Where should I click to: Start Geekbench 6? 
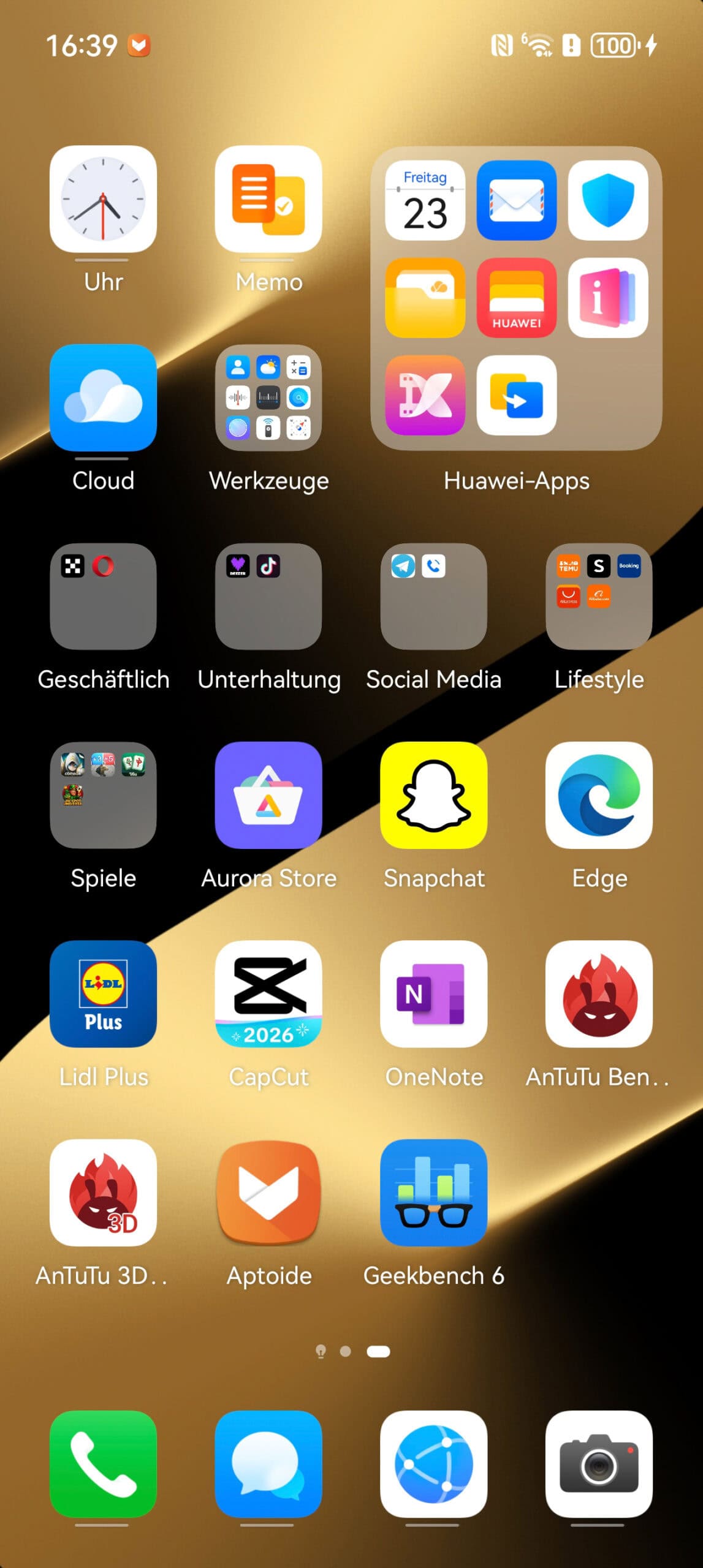pyautogui.click(x=434, y=1193)
